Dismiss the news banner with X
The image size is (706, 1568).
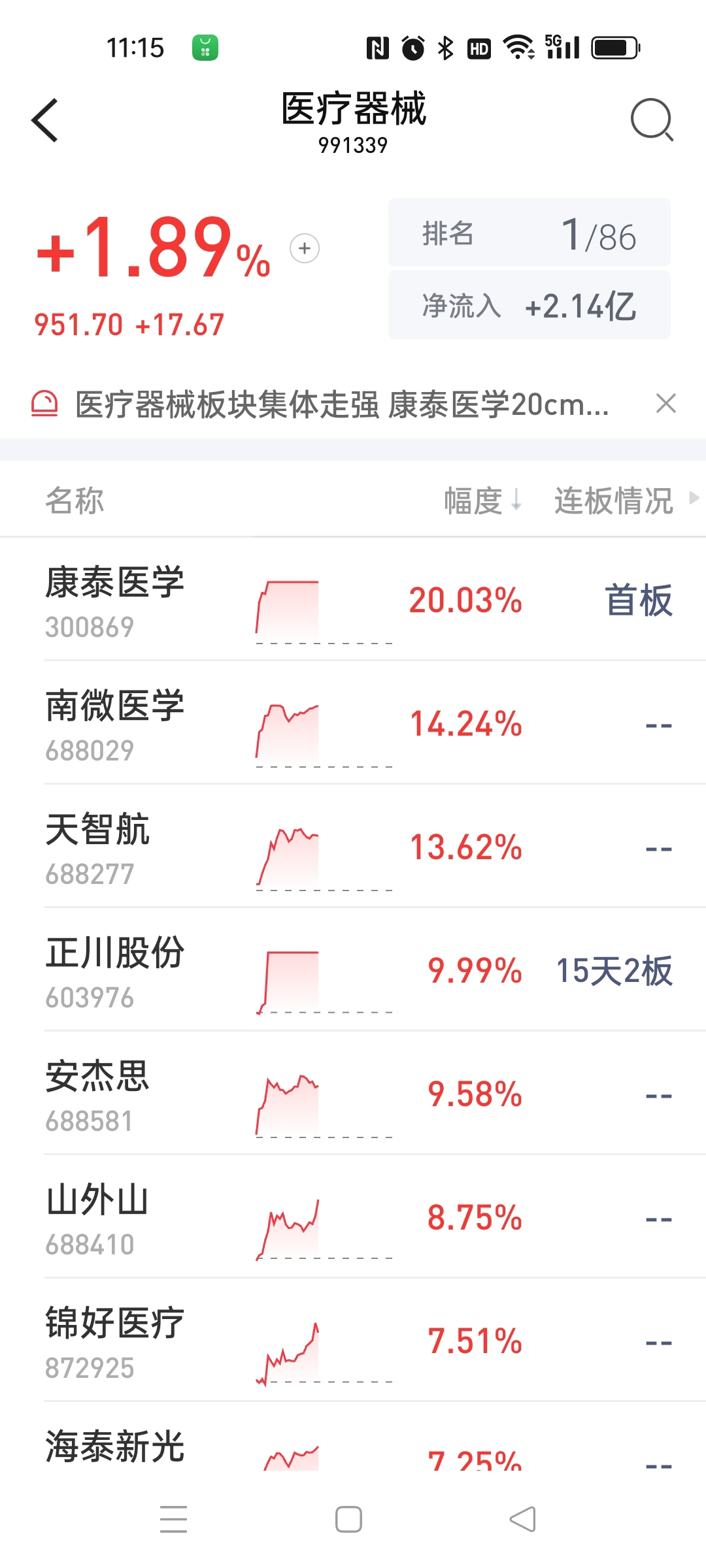point(666,404)
